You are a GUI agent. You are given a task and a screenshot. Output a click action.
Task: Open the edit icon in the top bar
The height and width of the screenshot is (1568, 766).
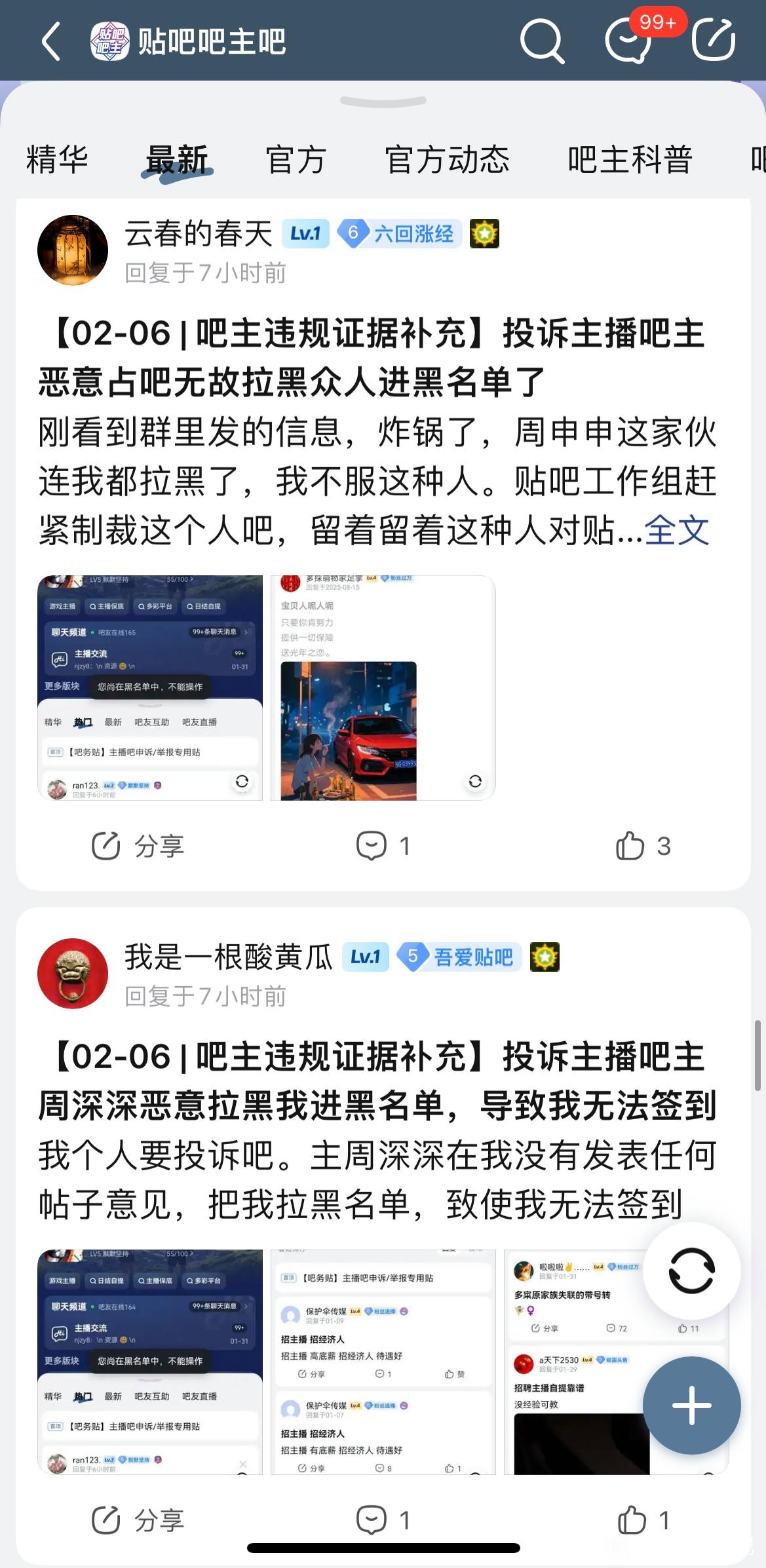pos(714,41)
